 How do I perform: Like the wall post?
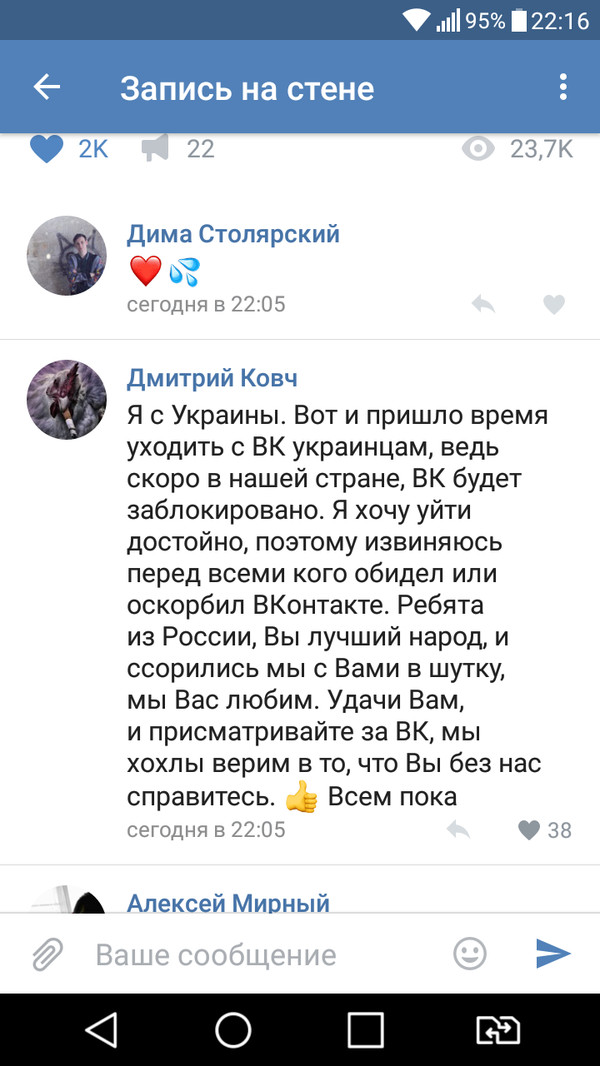[46, 149]
